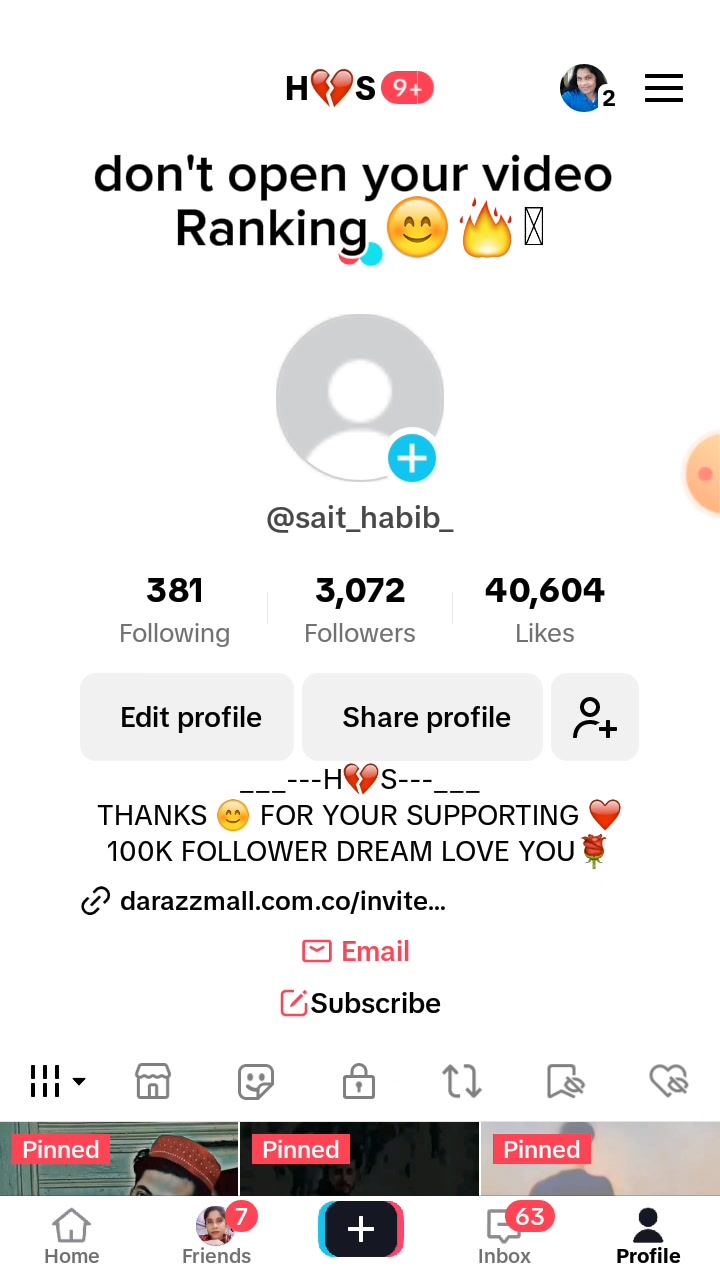Tap the account switcher avatar
720x1280 pixels.
[585, 88]
